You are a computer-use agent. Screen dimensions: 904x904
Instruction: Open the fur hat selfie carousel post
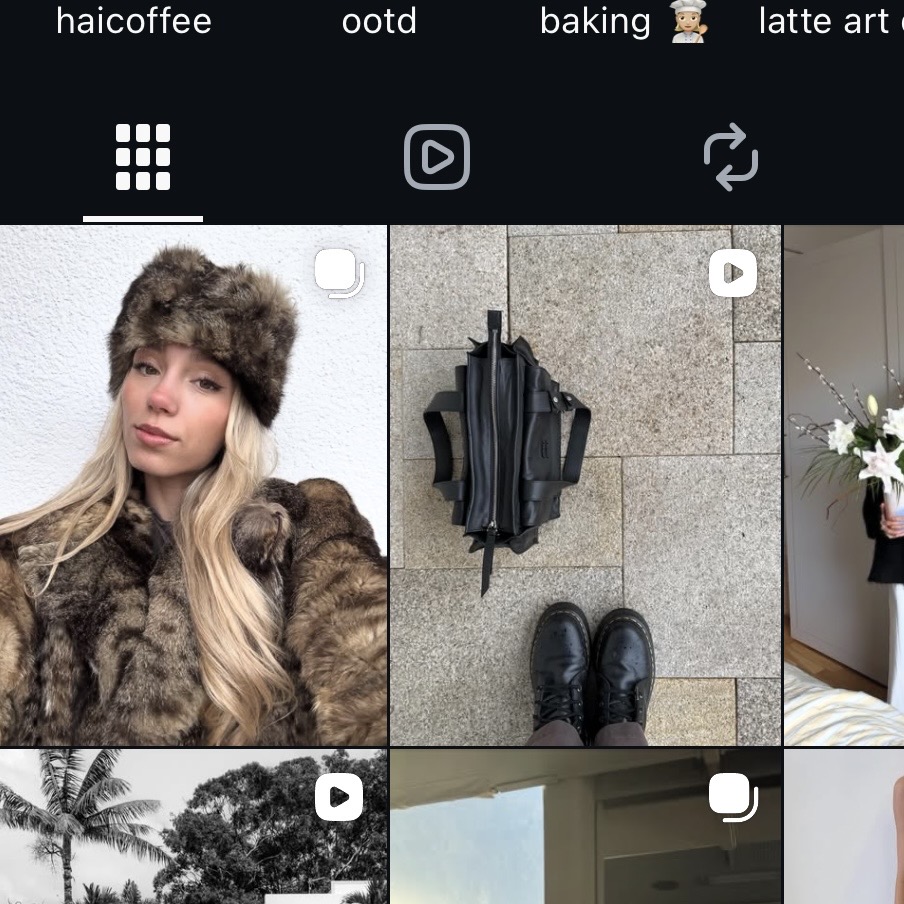tap(193, 485)
